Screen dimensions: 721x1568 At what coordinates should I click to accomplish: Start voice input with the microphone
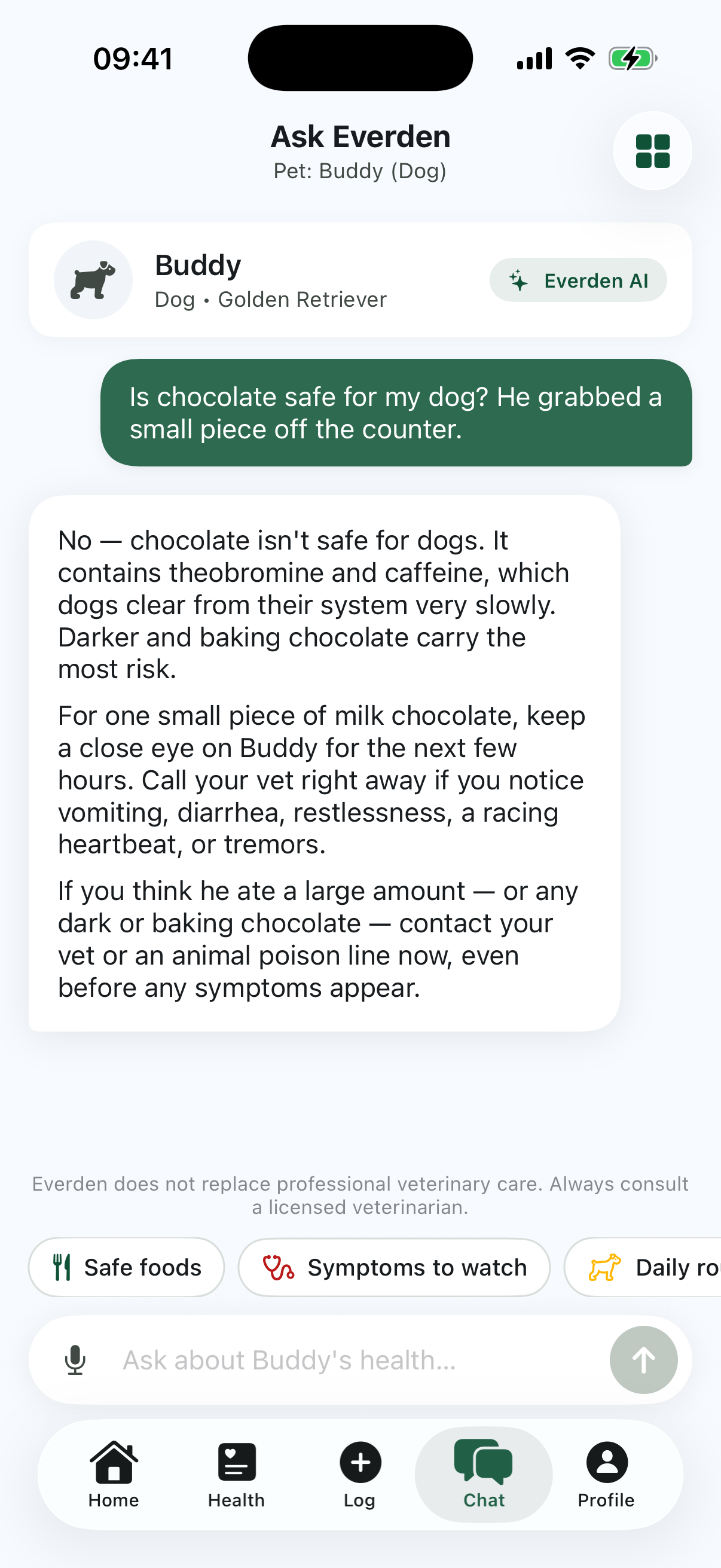point(75,1360)
